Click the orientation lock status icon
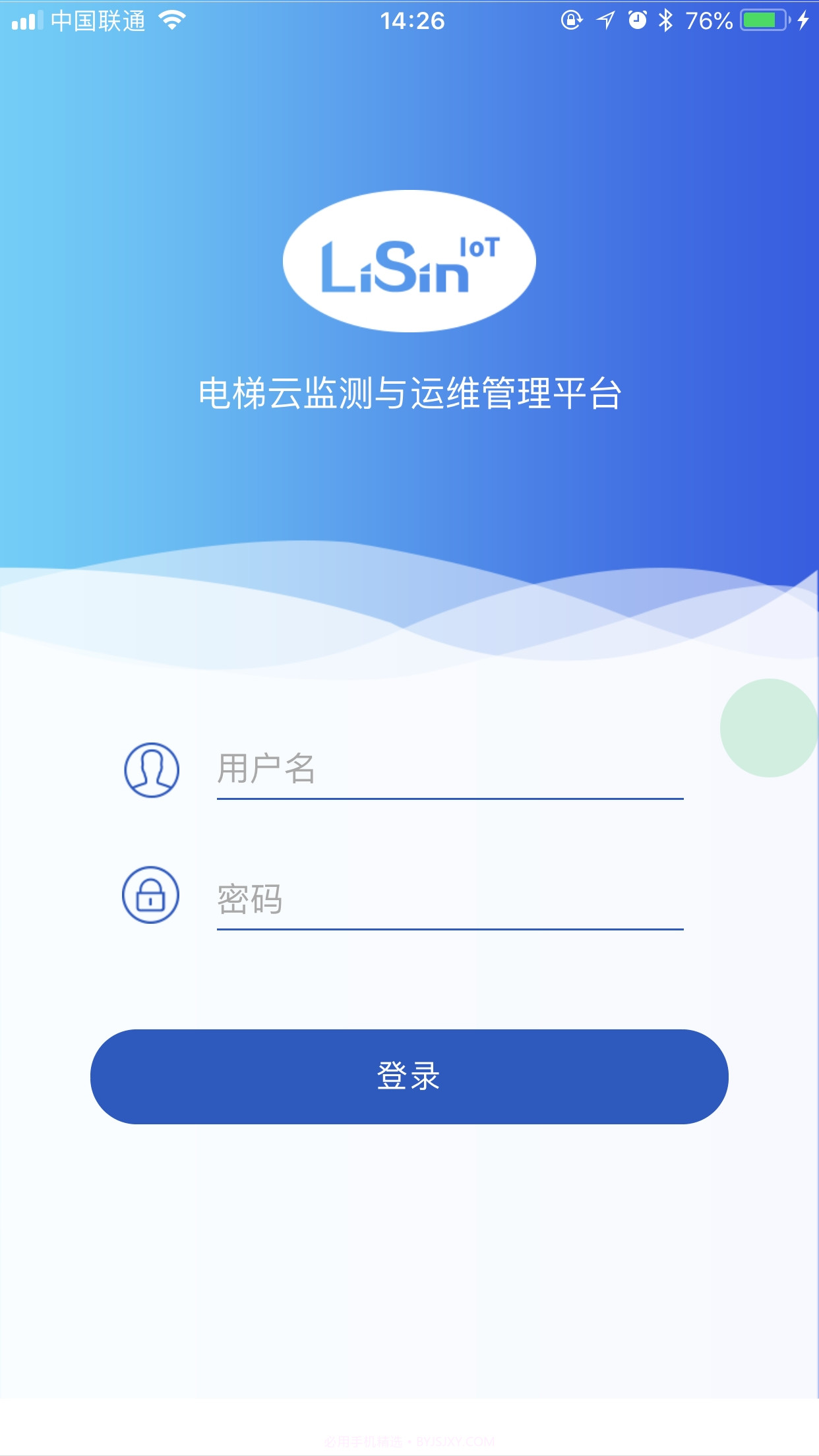 (571, 20)
